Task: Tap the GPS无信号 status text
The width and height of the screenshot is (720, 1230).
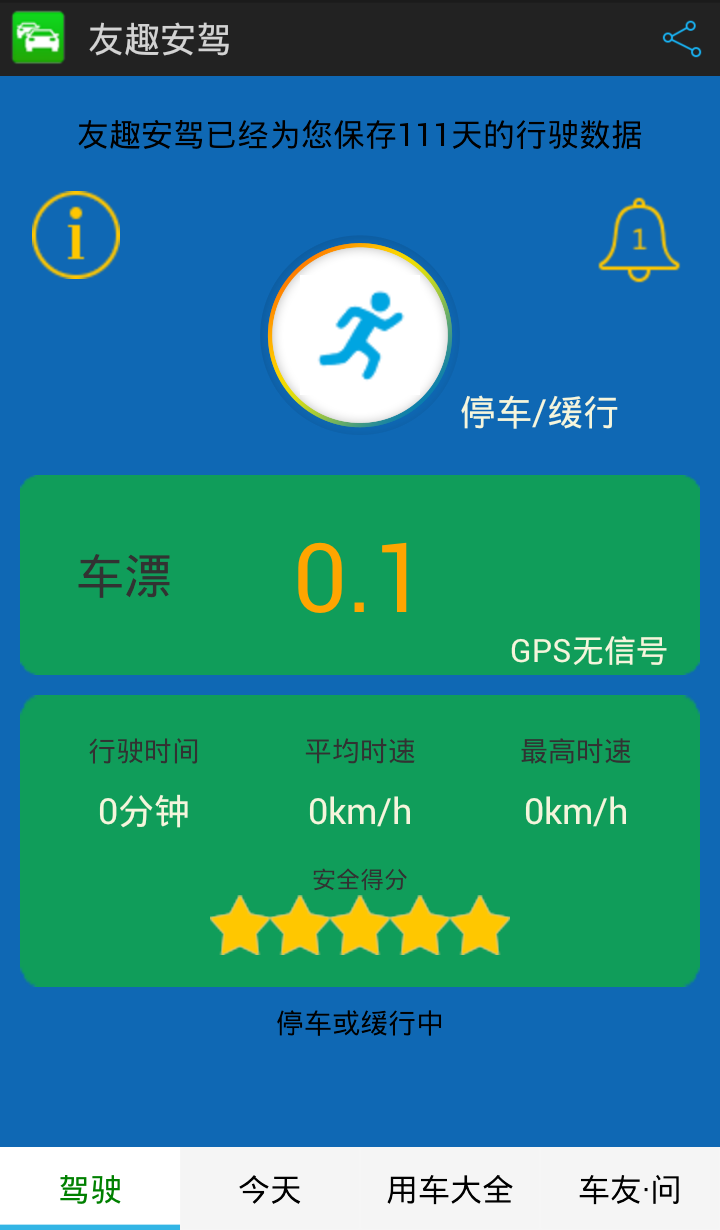Action: [x=589, y=650]
